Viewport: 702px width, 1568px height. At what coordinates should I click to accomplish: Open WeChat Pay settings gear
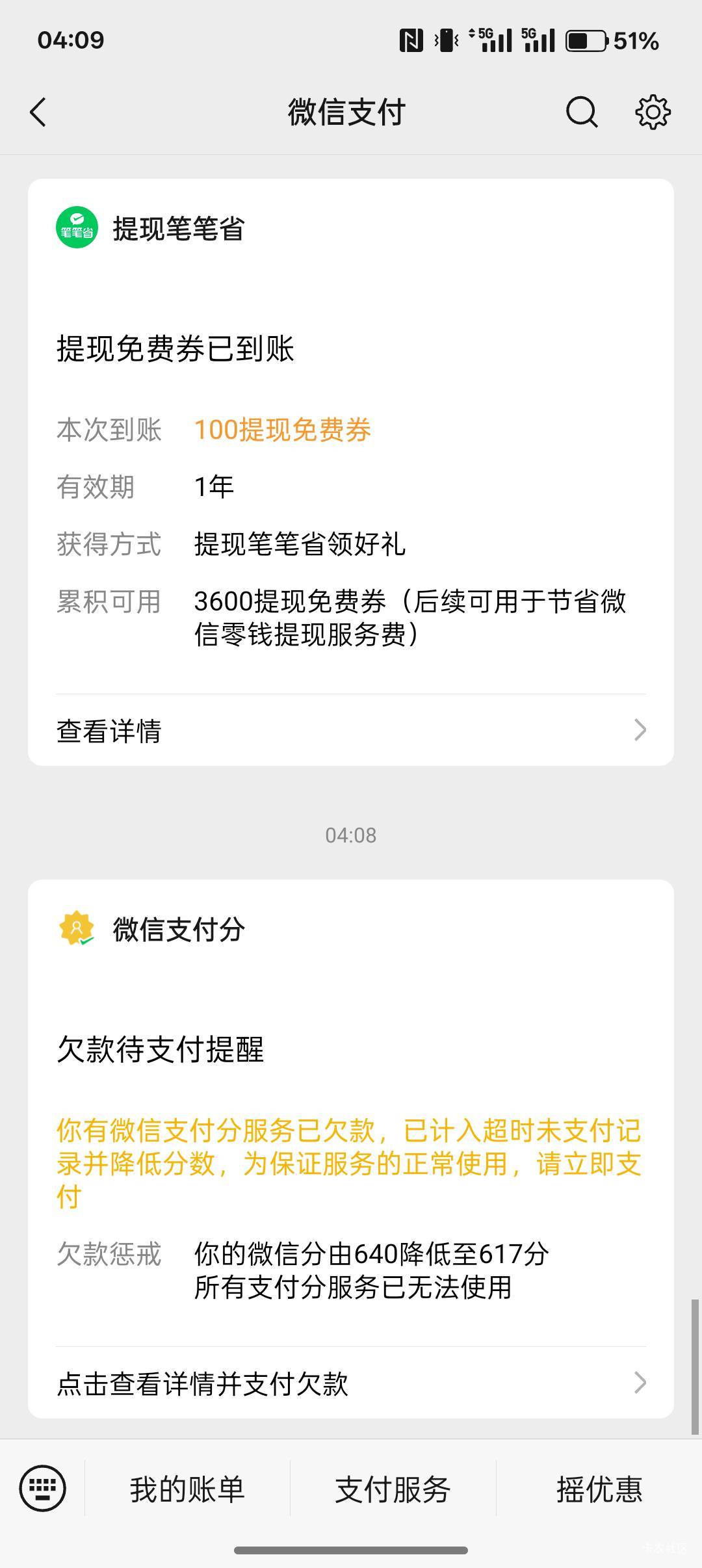tap(653, 112)
